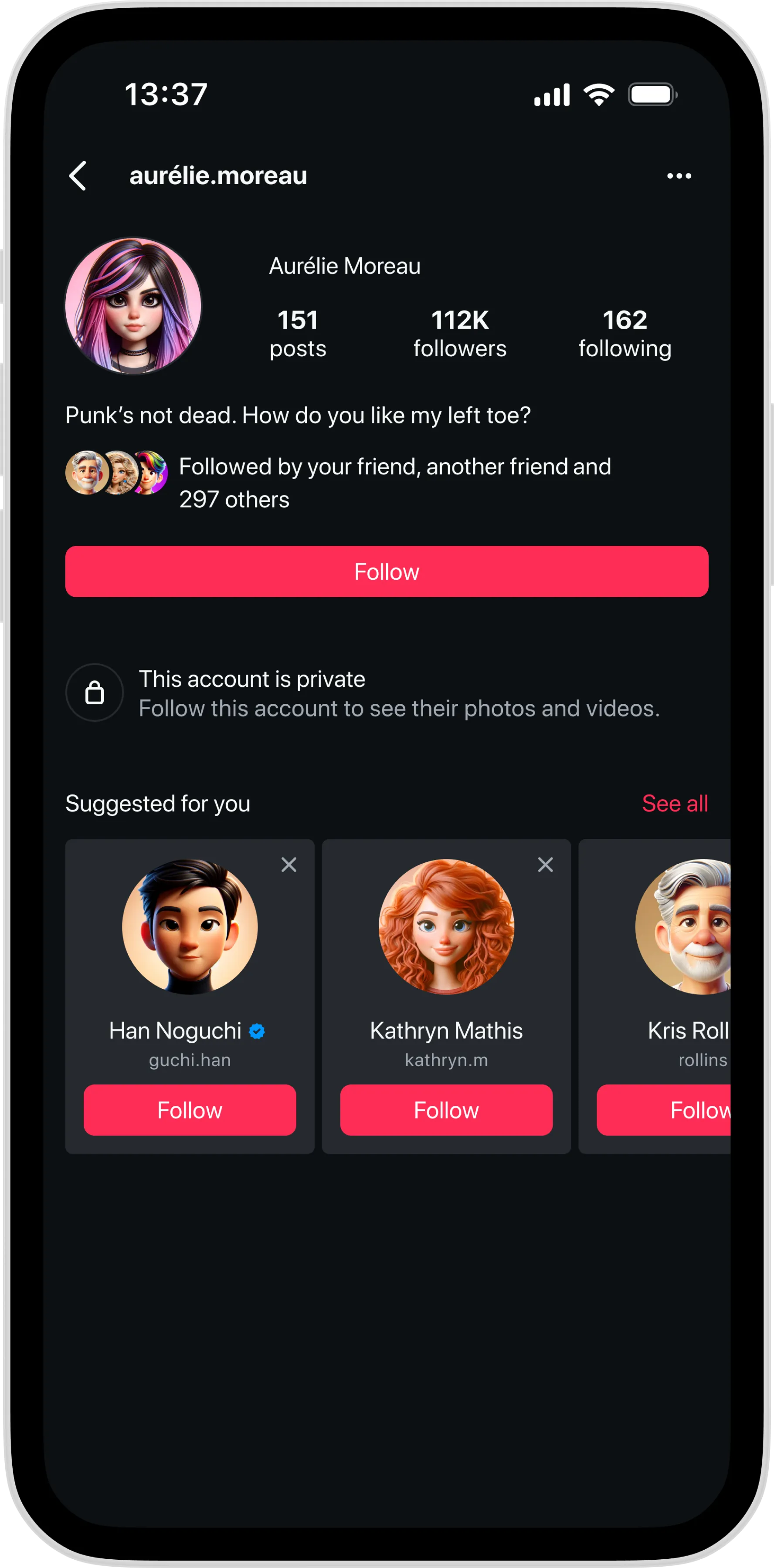View the 162 following list
The height and width of the screenshot is (1568, 774).
coord(624,334)
